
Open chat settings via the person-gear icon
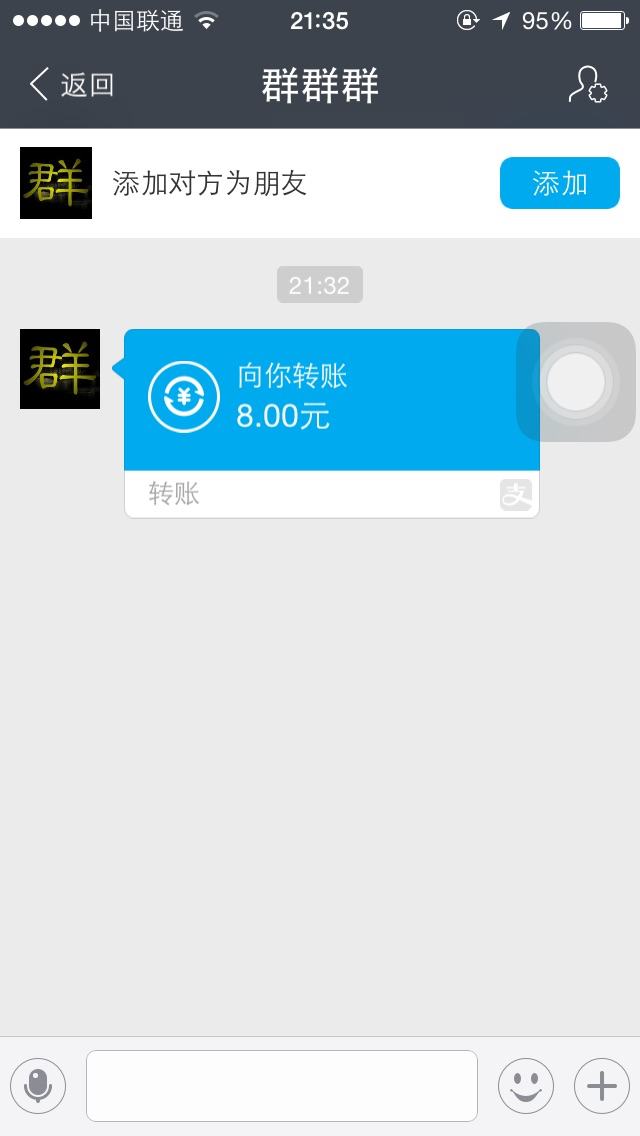tap(587, 85)
